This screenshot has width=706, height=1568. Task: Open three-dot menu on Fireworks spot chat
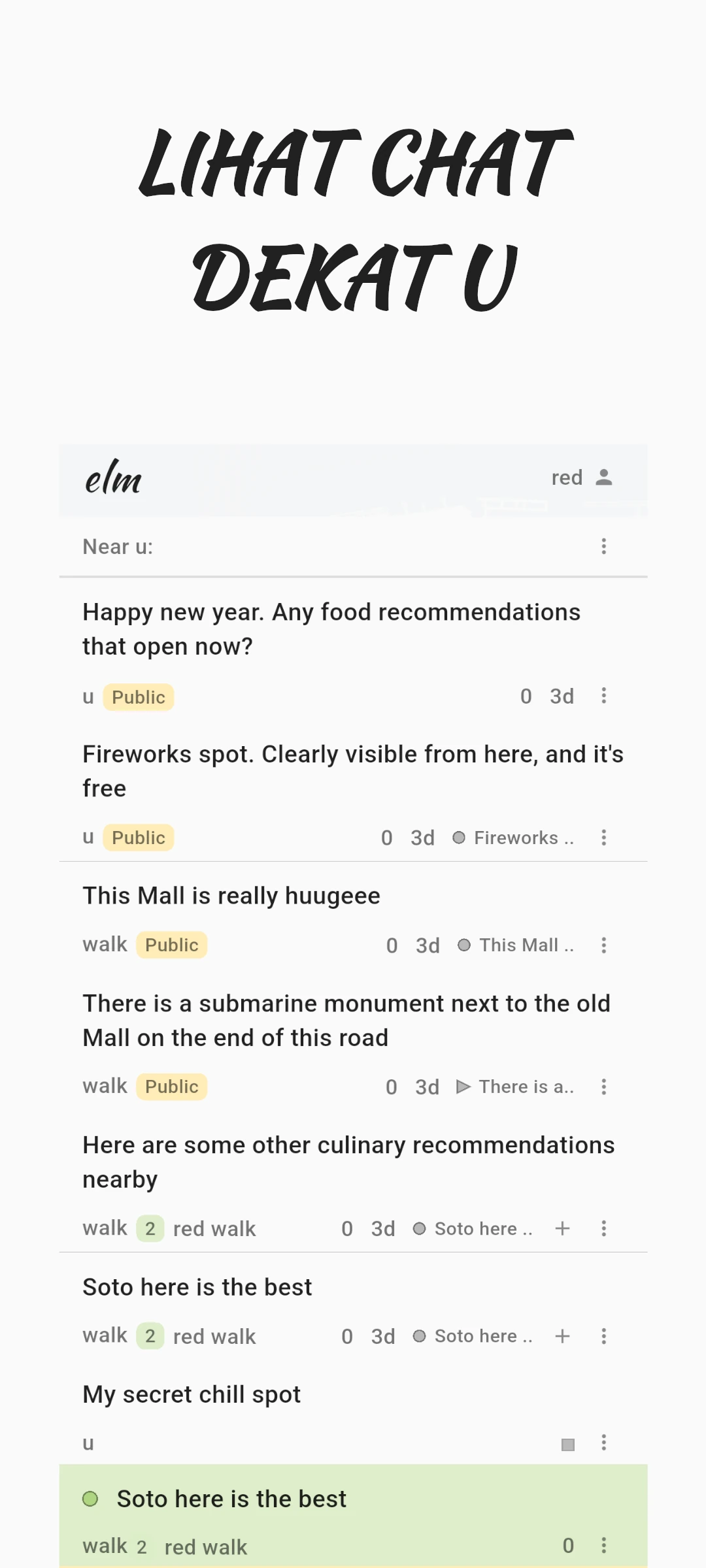[x=603, y=837]
